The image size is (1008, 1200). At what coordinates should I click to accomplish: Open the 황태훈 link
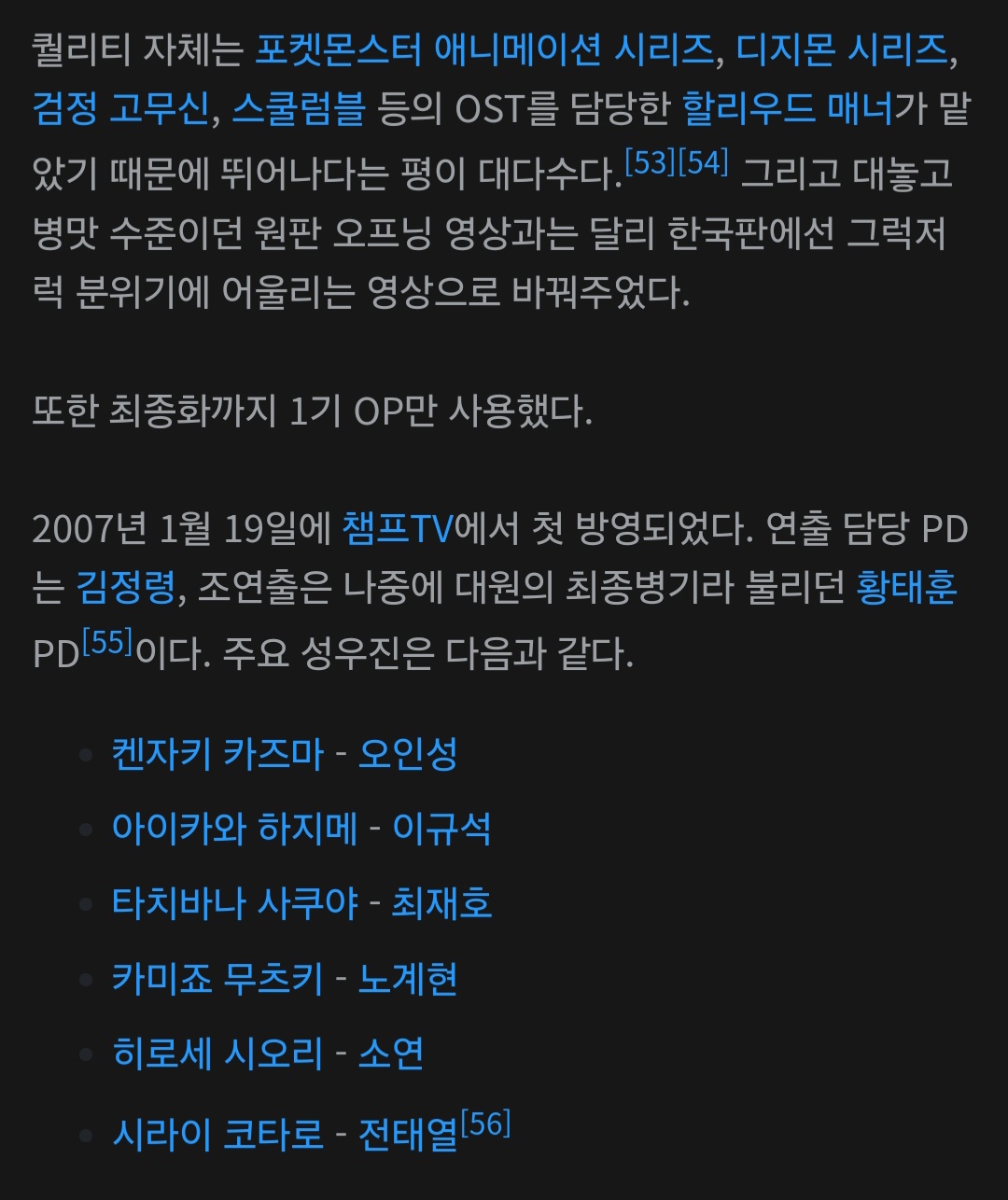(x=906, y=590)
